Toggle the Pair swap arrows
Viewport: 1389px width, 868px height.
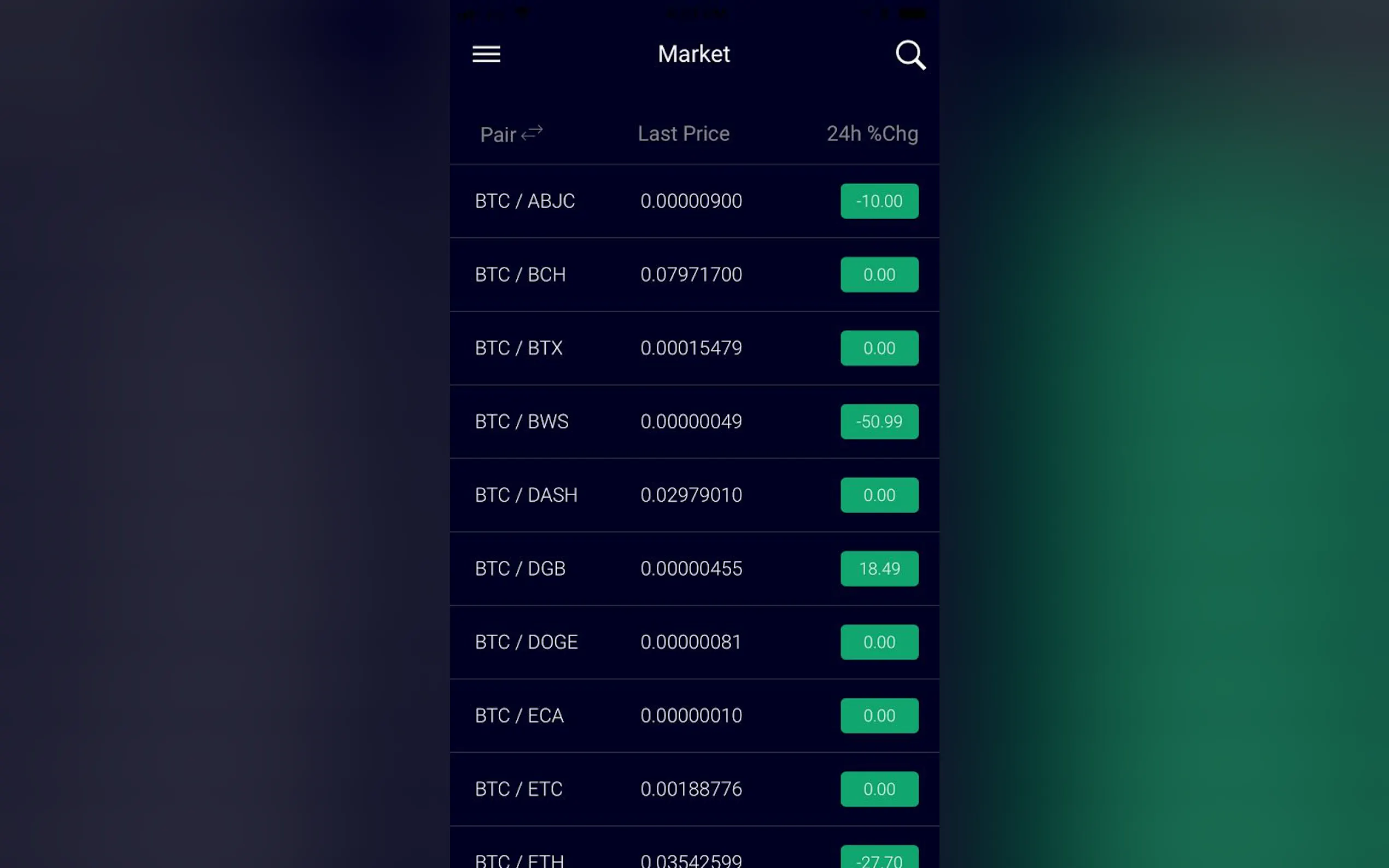pos(532,133)
